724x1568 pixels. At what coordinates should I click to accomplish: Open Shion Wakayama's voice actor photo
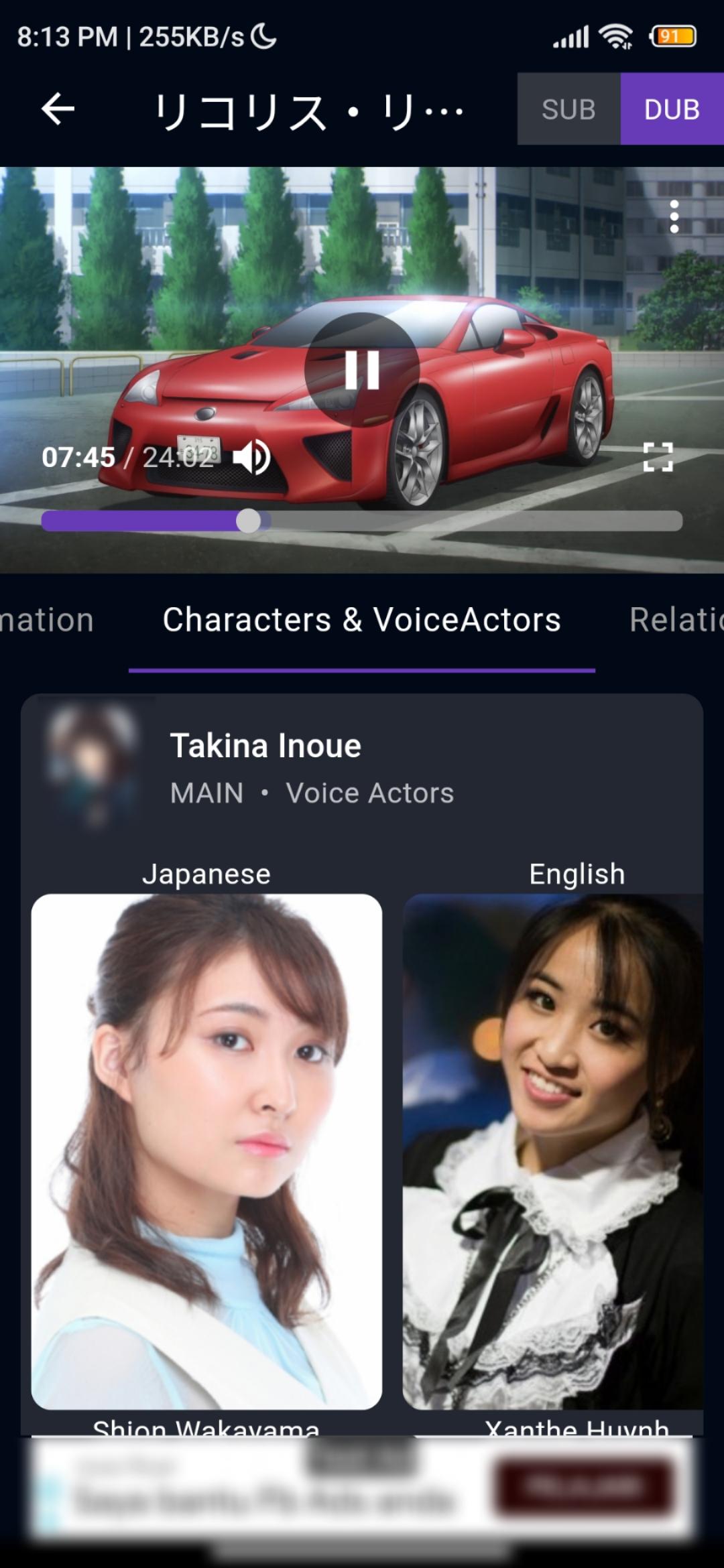(206, 1151)
